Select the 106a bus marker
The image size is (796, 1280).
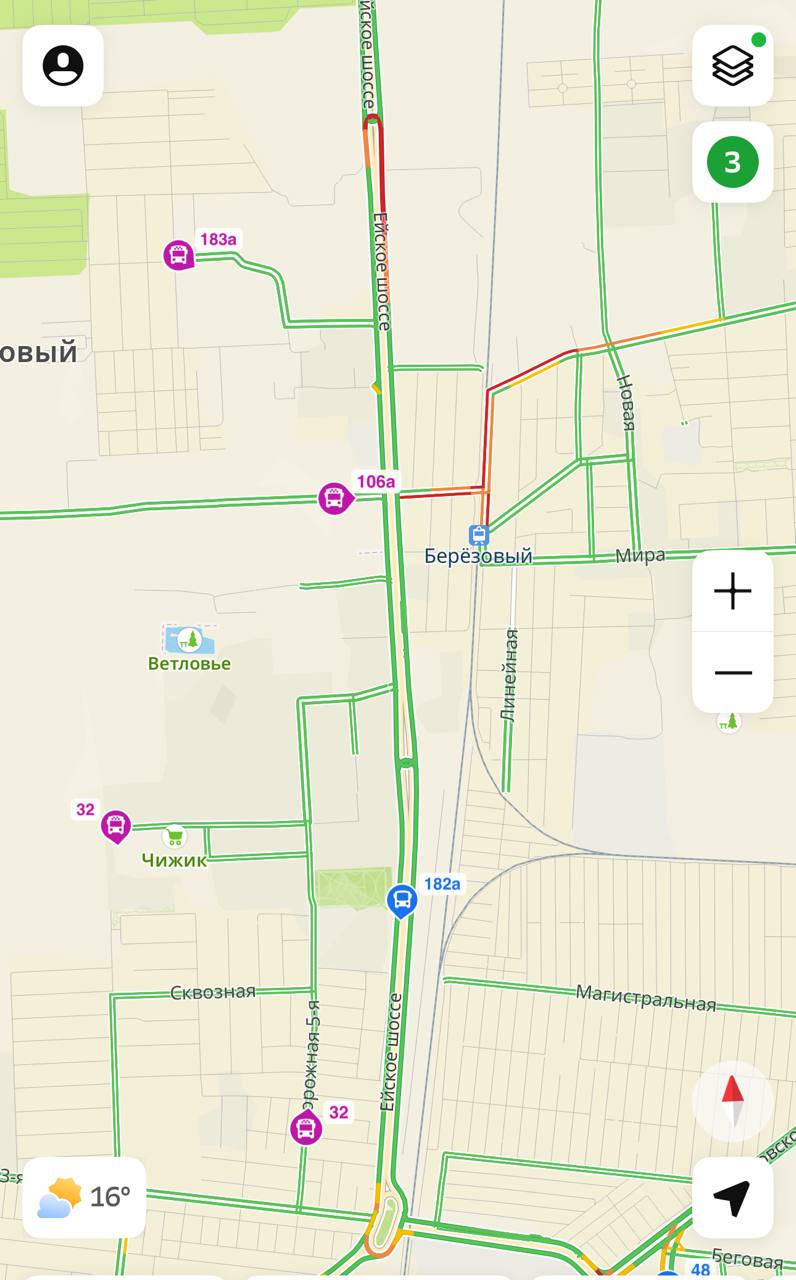tap(334, 497)
